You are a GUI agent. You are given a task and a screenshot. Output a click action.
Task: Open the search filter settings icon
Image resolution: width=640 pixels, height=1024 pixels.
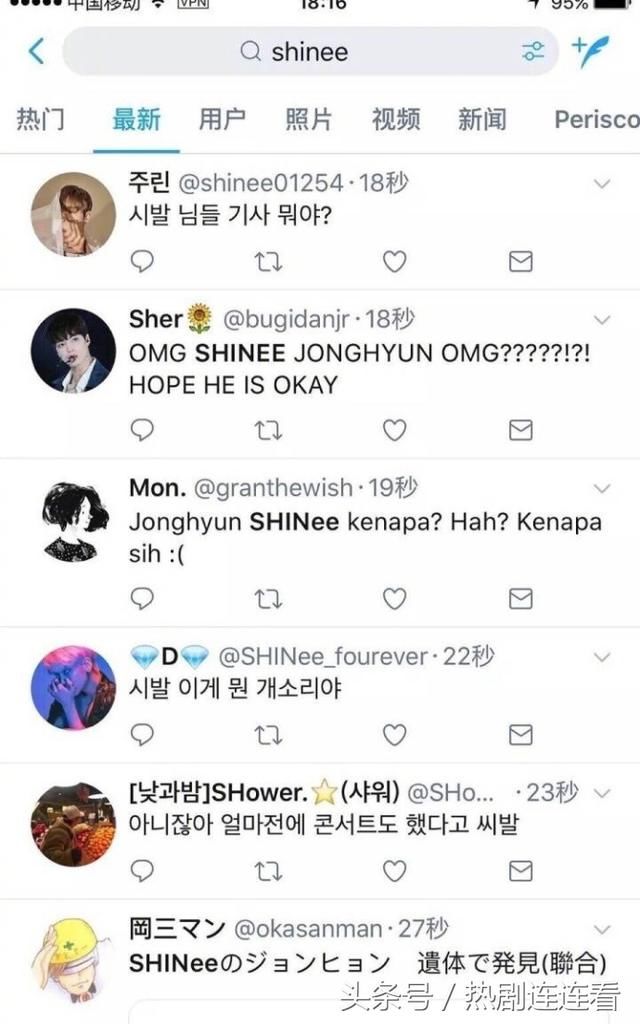[533, 52]
